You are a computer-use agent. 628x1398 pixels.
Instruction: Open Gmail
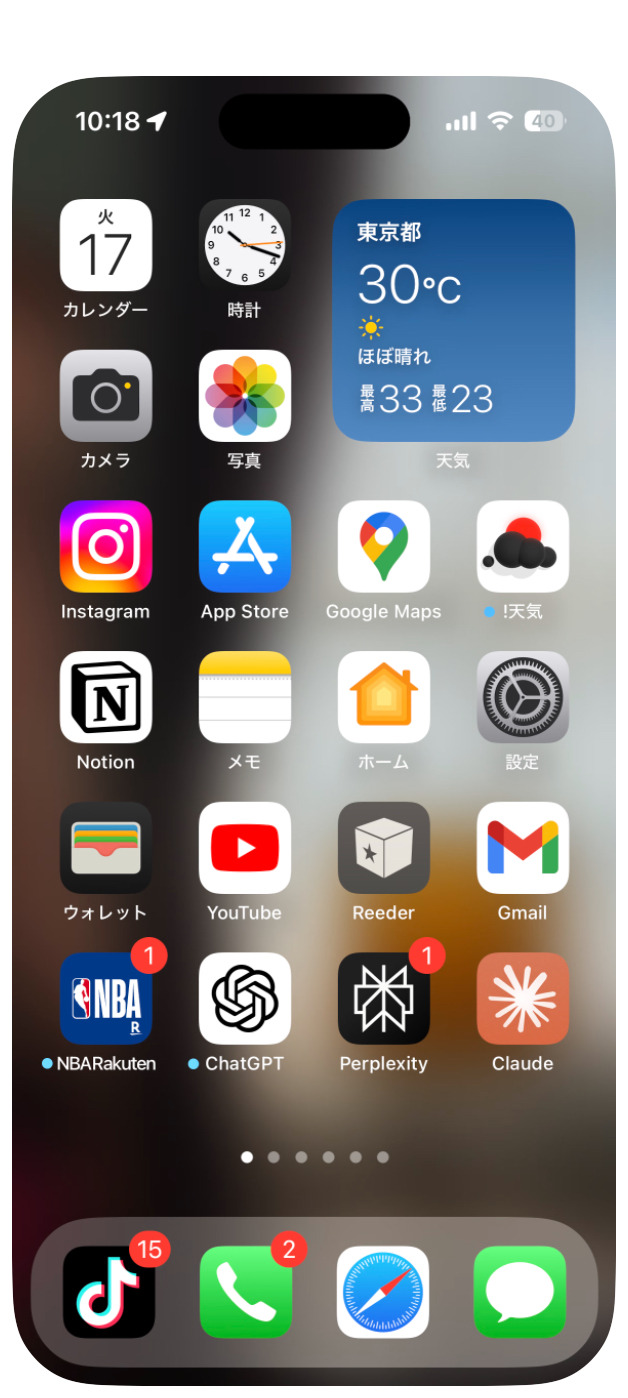point(523,848)
